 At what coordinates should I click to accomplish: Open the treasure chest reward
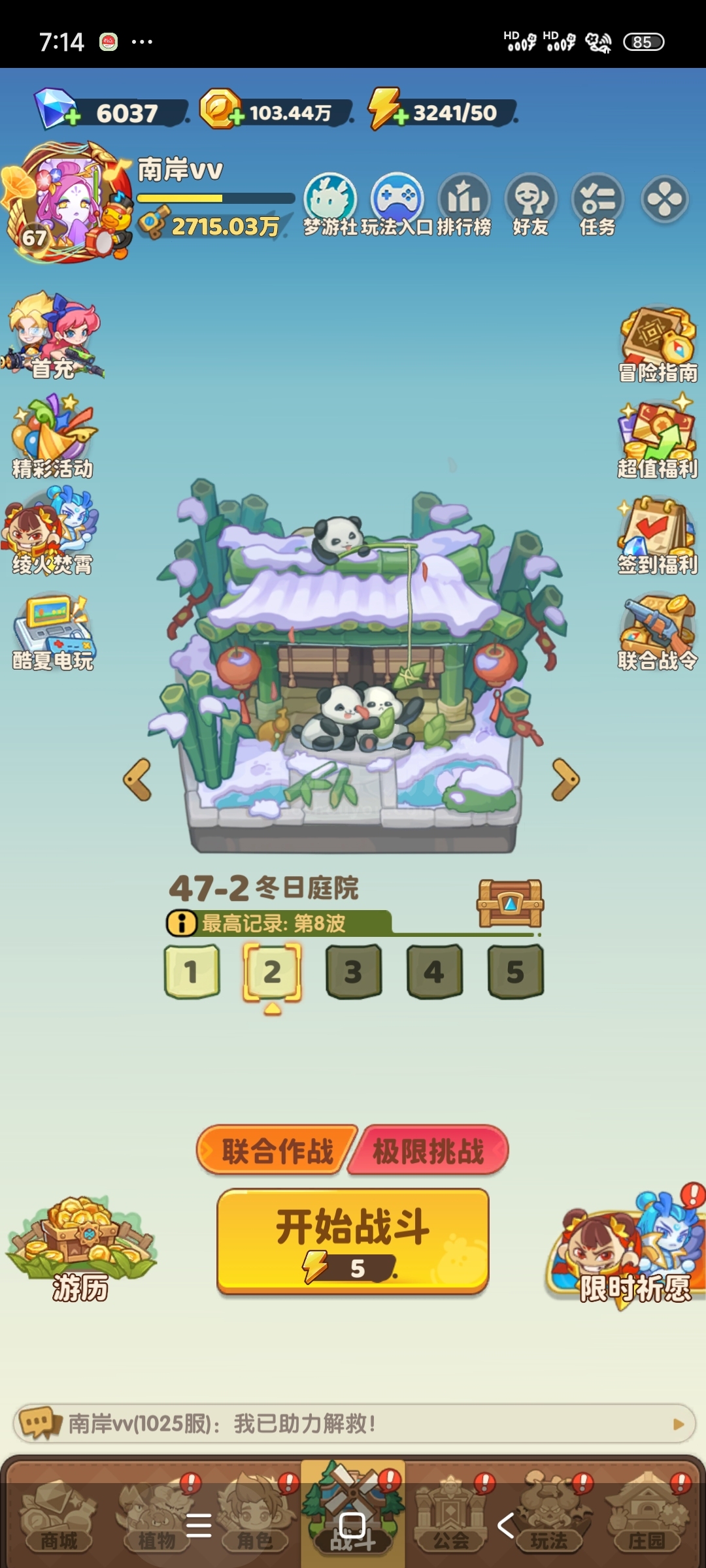pyautogui.click(x=510, y=904)
